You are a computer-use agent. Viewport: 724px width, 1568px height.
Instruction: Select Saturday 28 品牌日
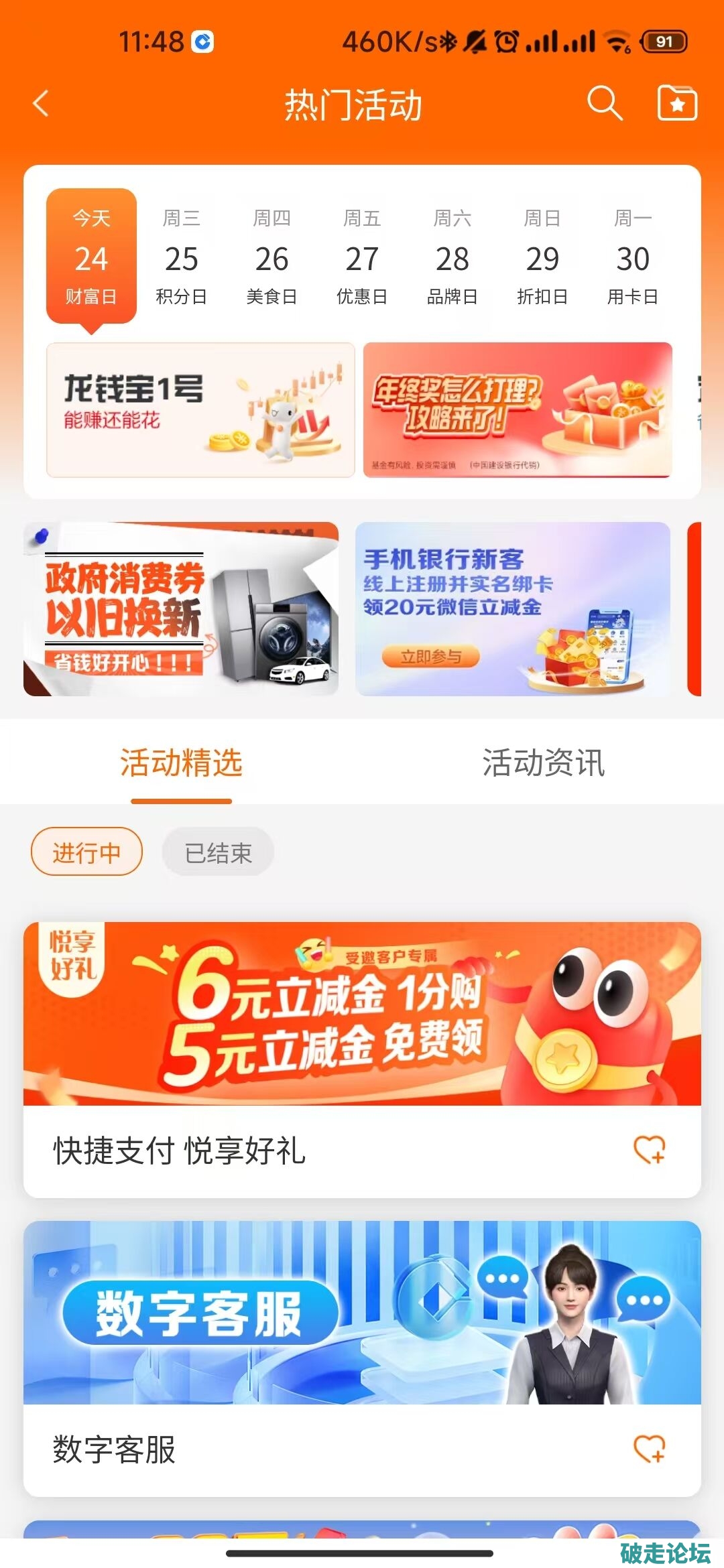[452, 258]
